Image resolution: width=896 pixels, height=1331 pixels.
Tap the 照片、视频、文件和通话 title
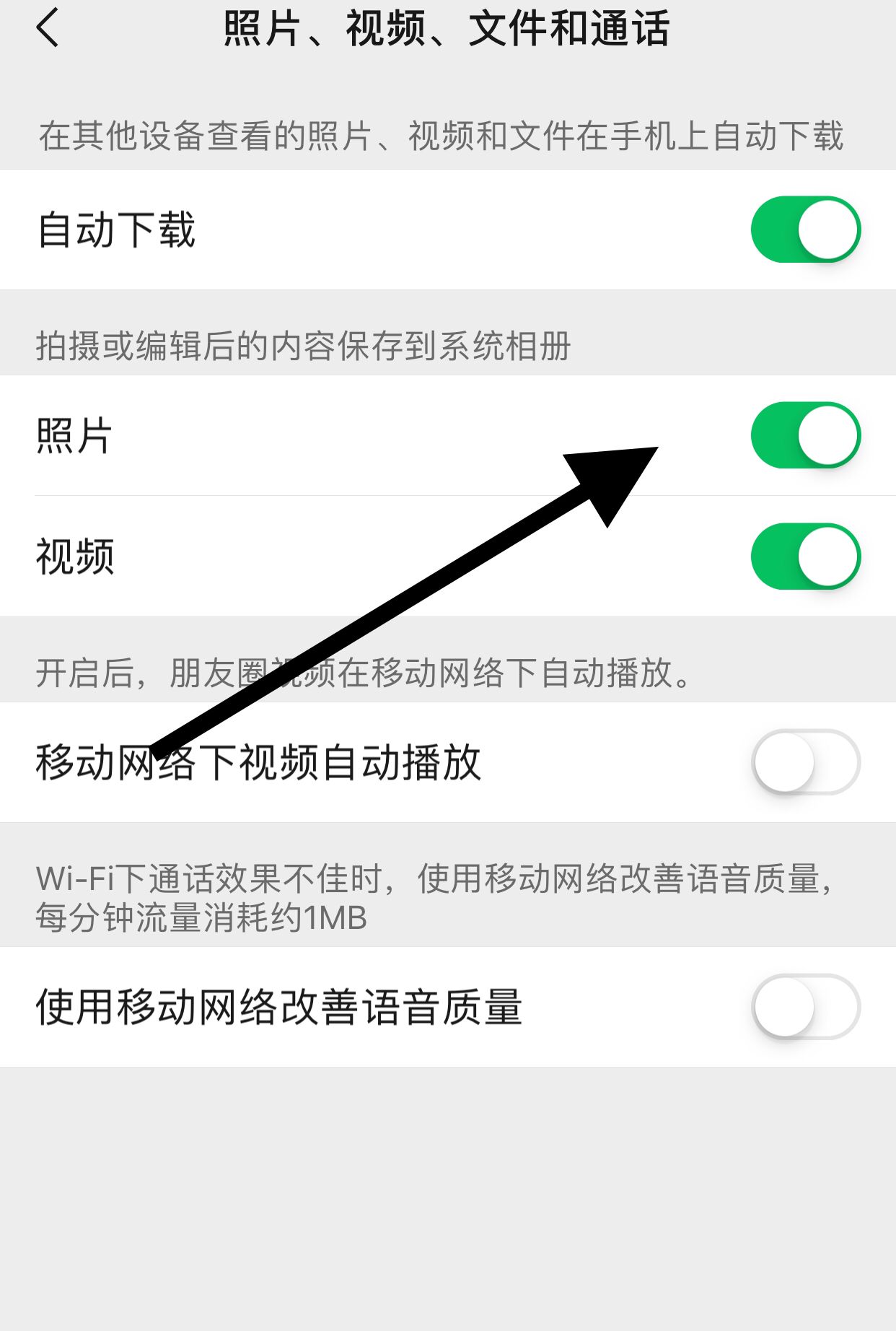[x=447, y=29]
